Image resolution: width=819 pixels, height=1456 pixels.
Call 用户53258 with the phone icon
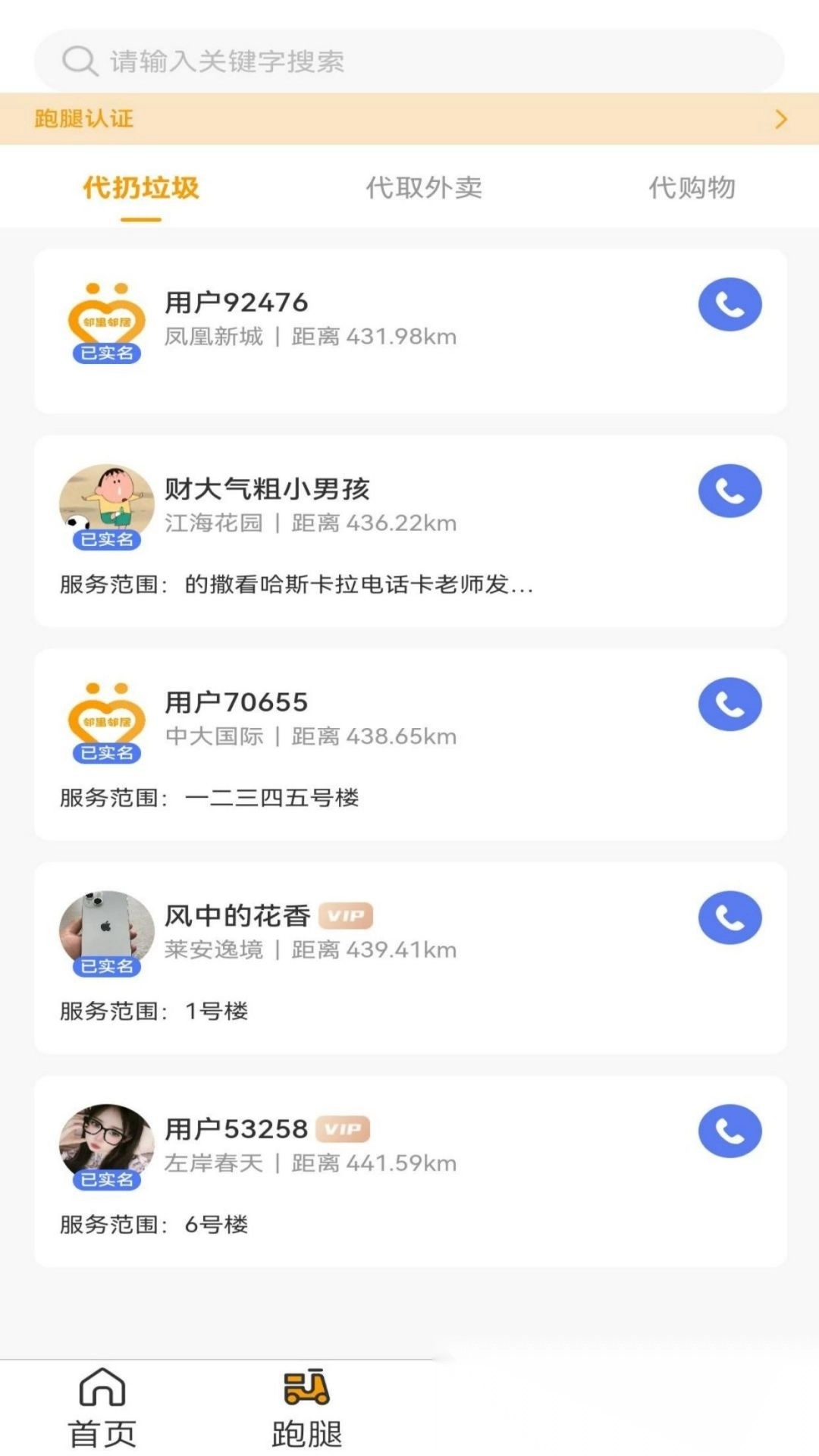(x=730, y=1131)
